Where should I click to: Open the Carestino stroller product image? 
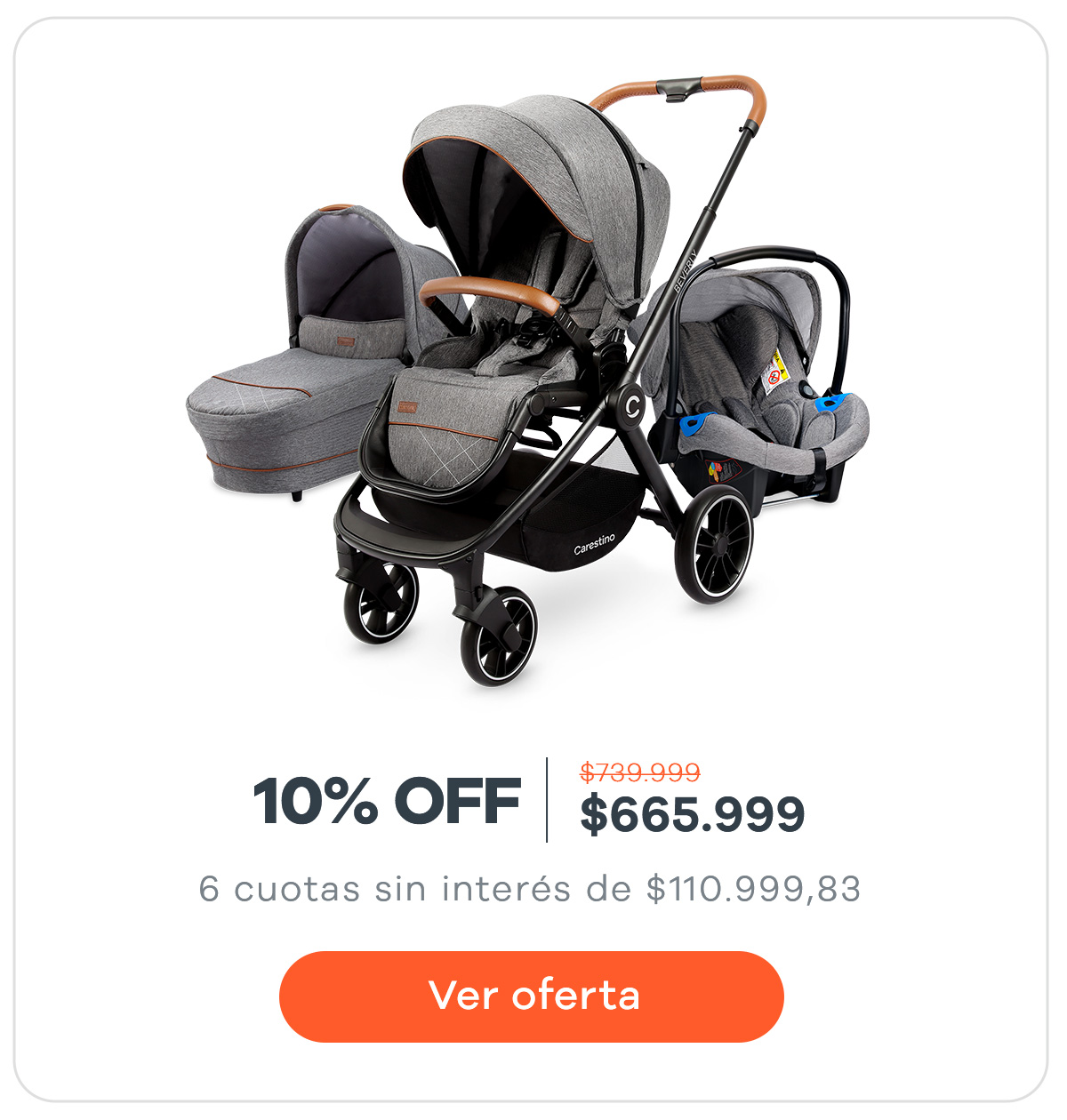pyautogui.click(x=529, y=382)
